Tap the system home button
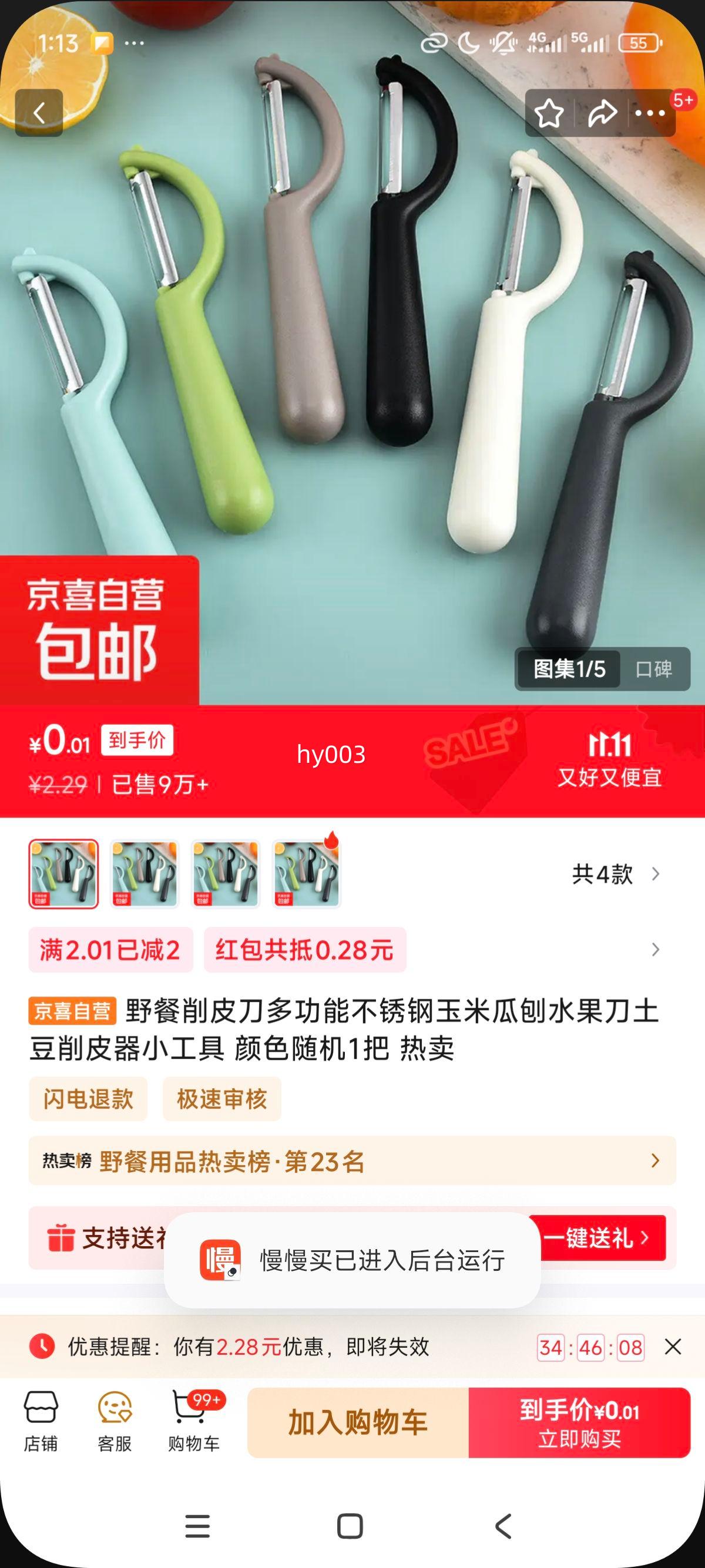 pyautogui.click(x=350, y=1527)
